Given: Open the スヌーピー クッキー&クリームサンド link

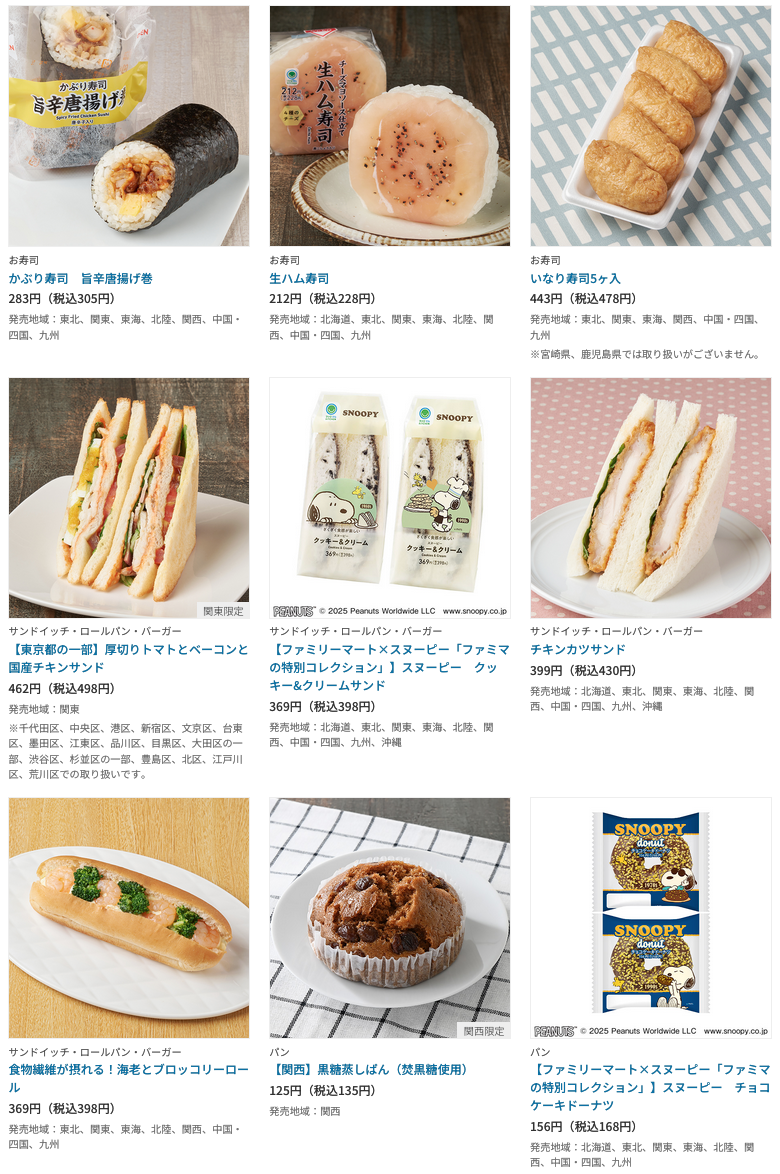Looking at the screenshot, I should coord(389,667).
